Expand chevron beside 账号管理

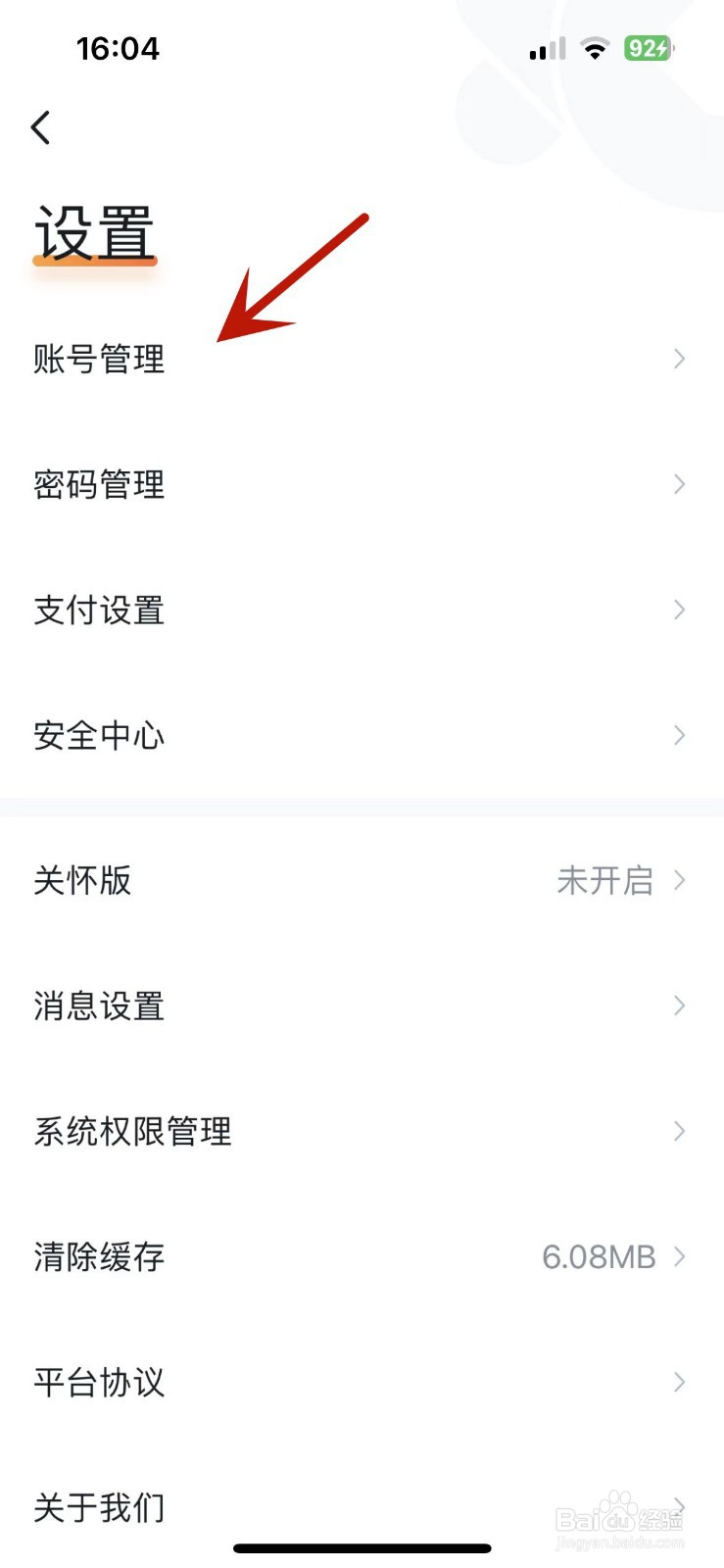[680, 360]
